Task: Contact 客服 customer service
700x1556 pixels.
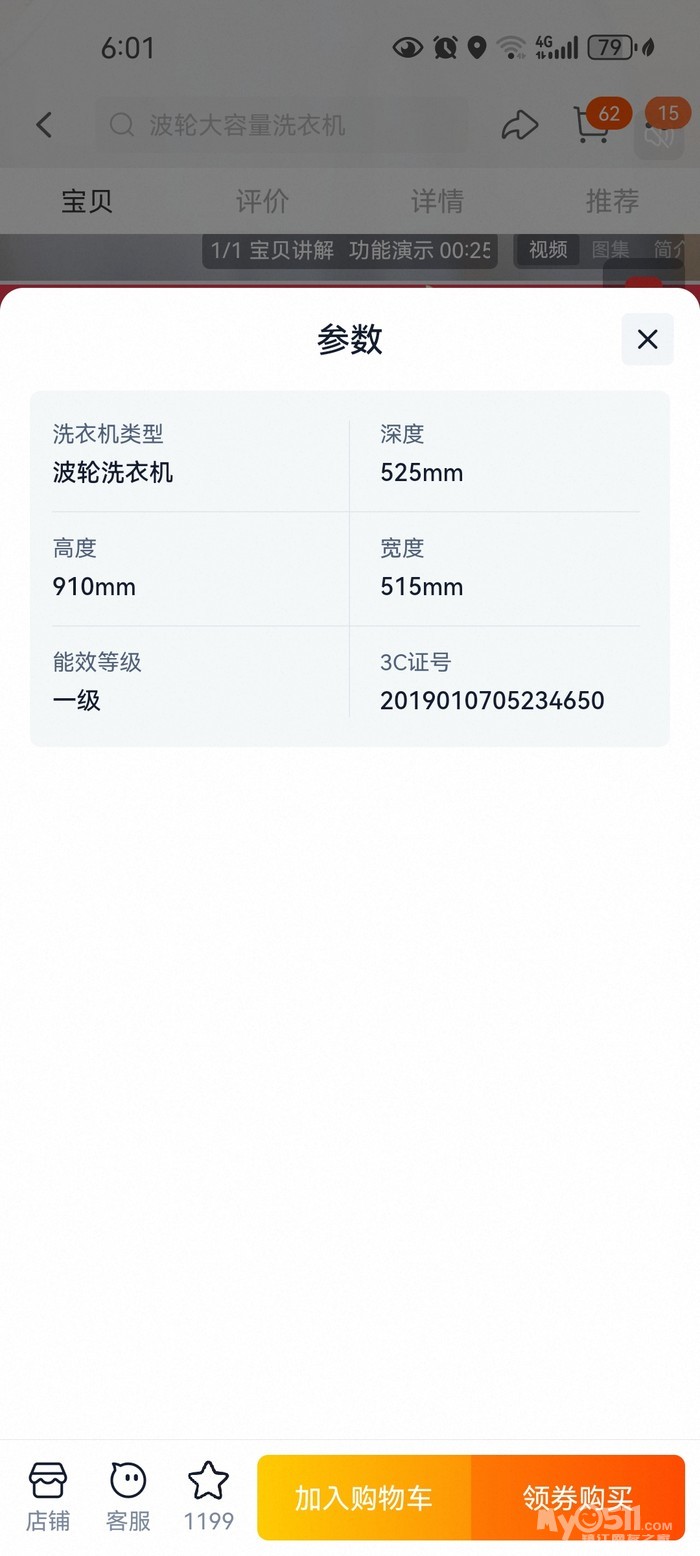Action: 128,1496
